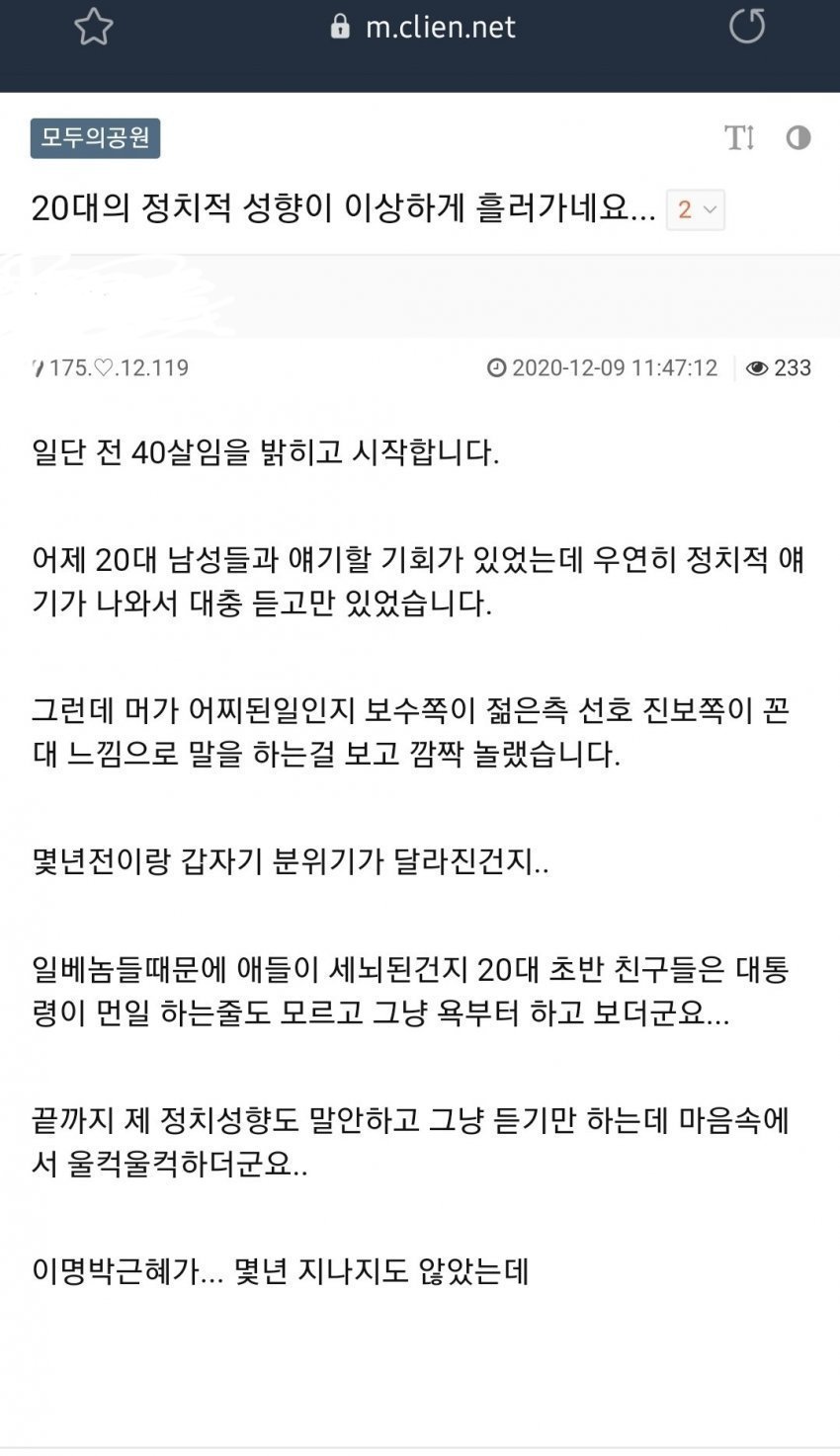This screenshot has width=840, height=1456.
Task: Open the 모두의공원 board
Action: click(95, 138)
